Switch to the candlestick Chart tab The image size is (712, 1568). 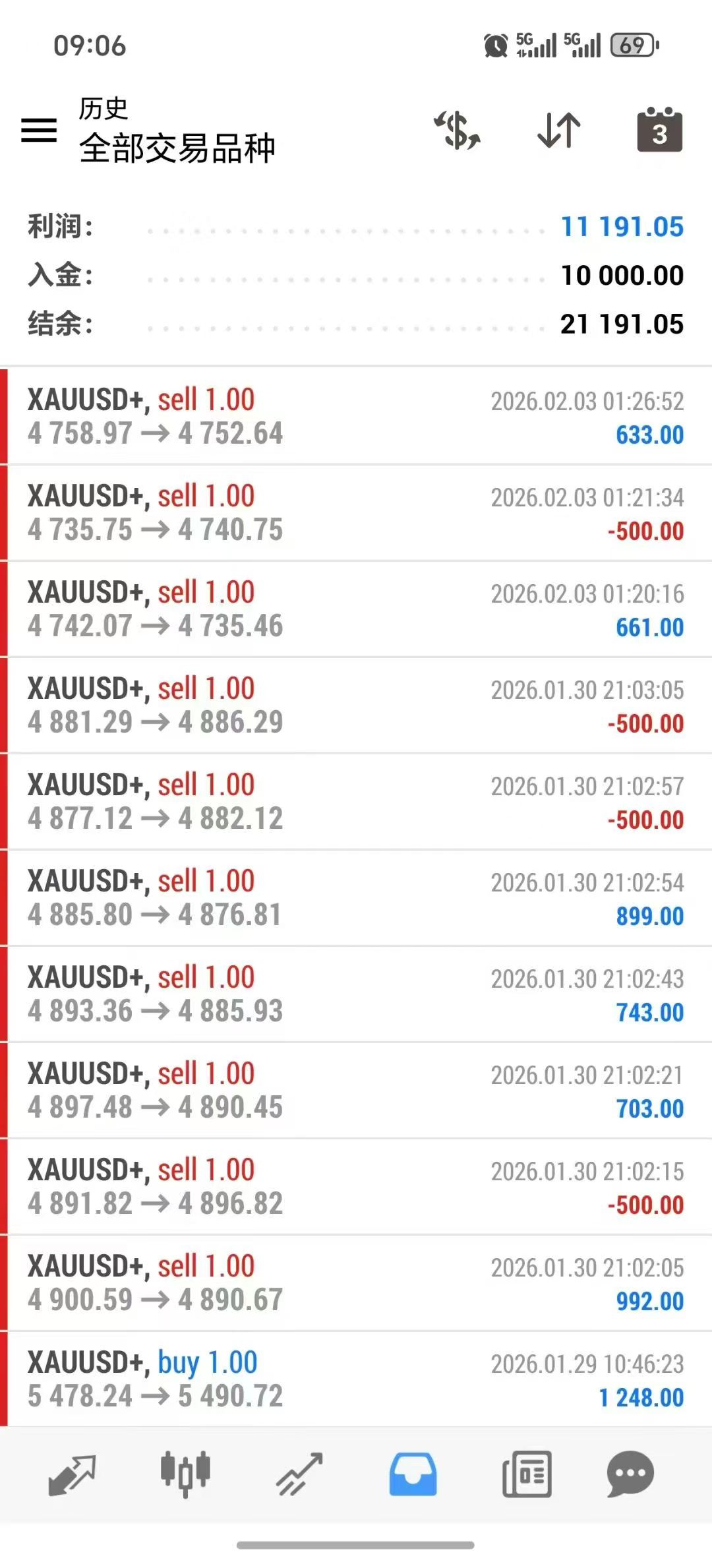tap(185, 1474)
